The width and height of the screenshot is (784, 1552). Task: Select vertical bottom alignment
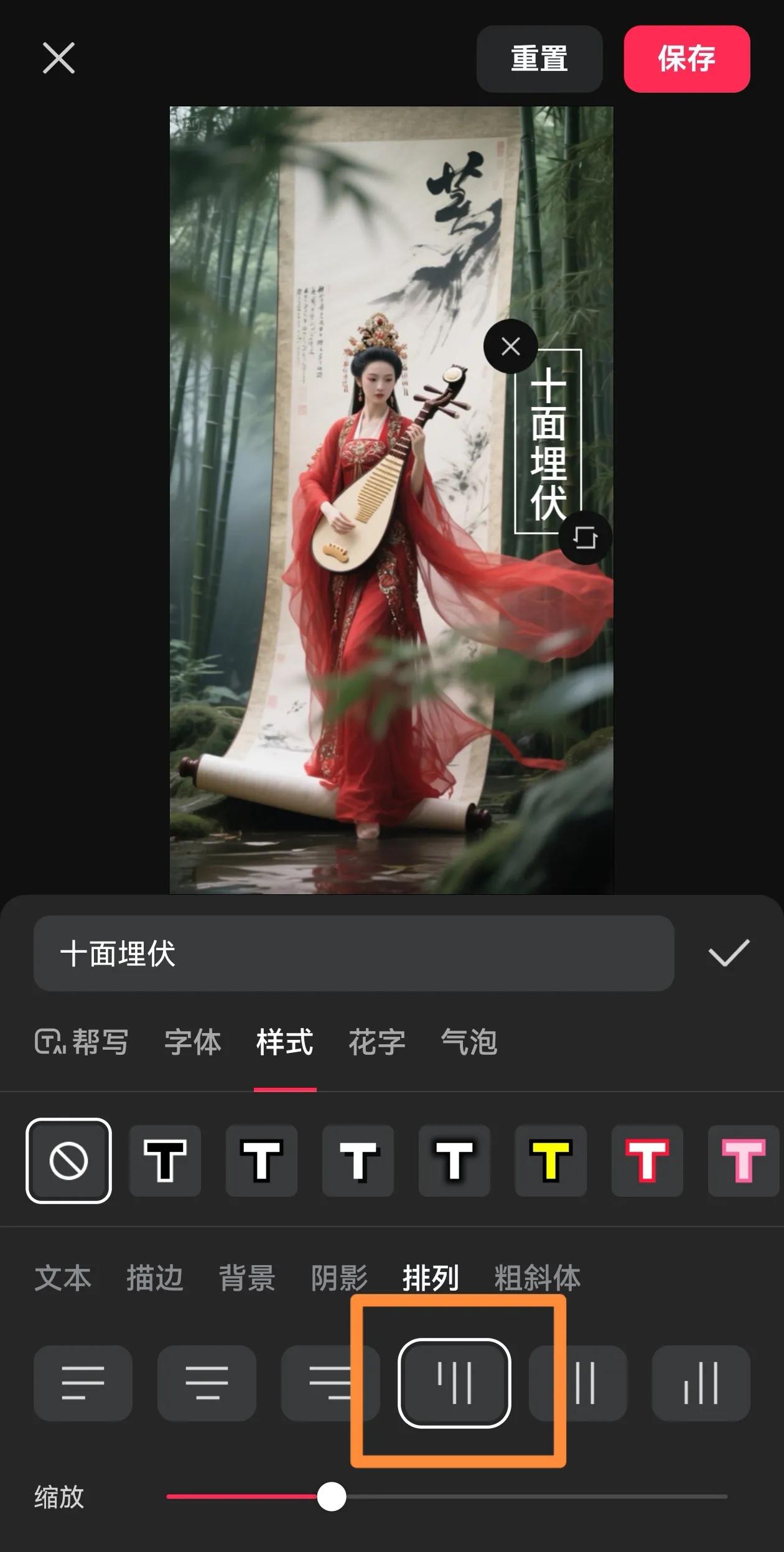pos(701,1383)
